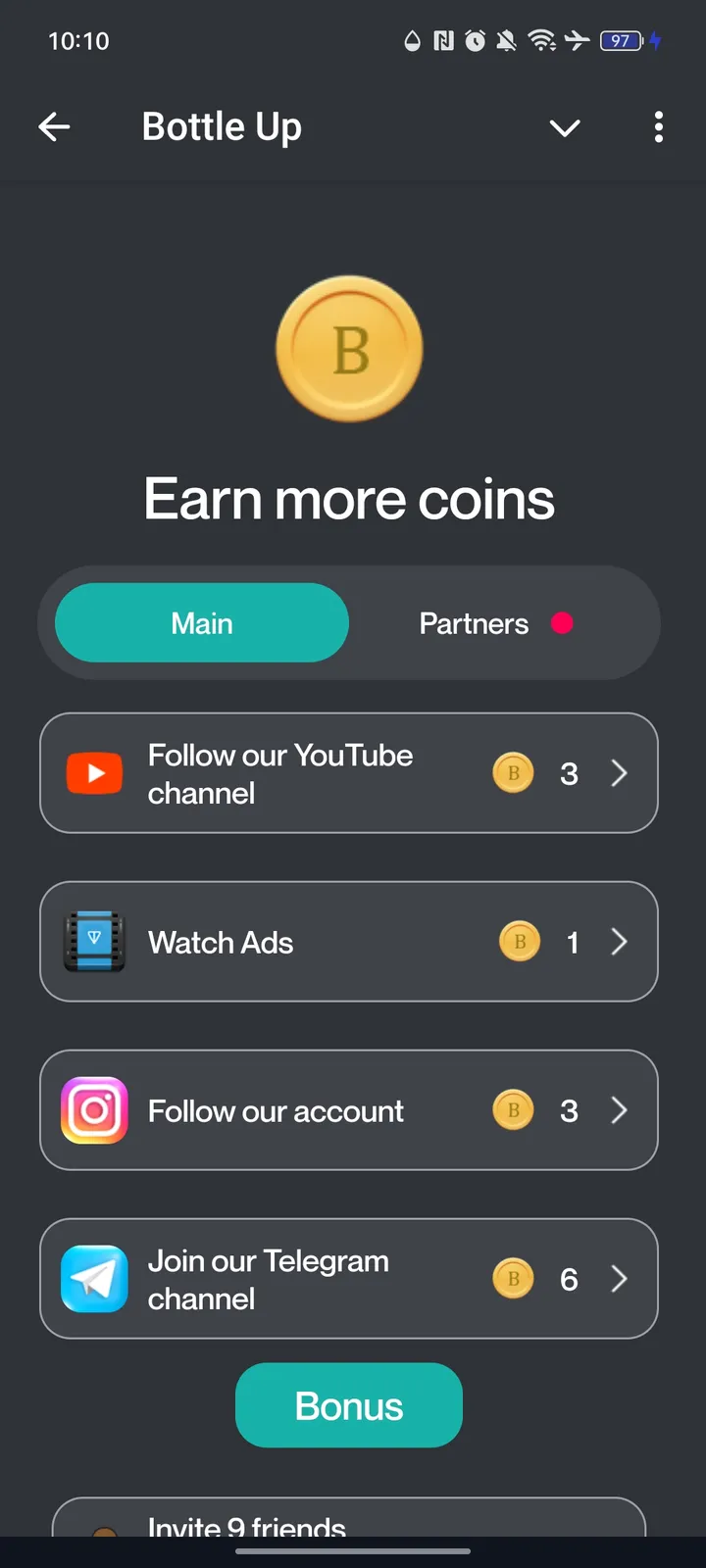Select the Watch Ads video icon

click(94, 942)
